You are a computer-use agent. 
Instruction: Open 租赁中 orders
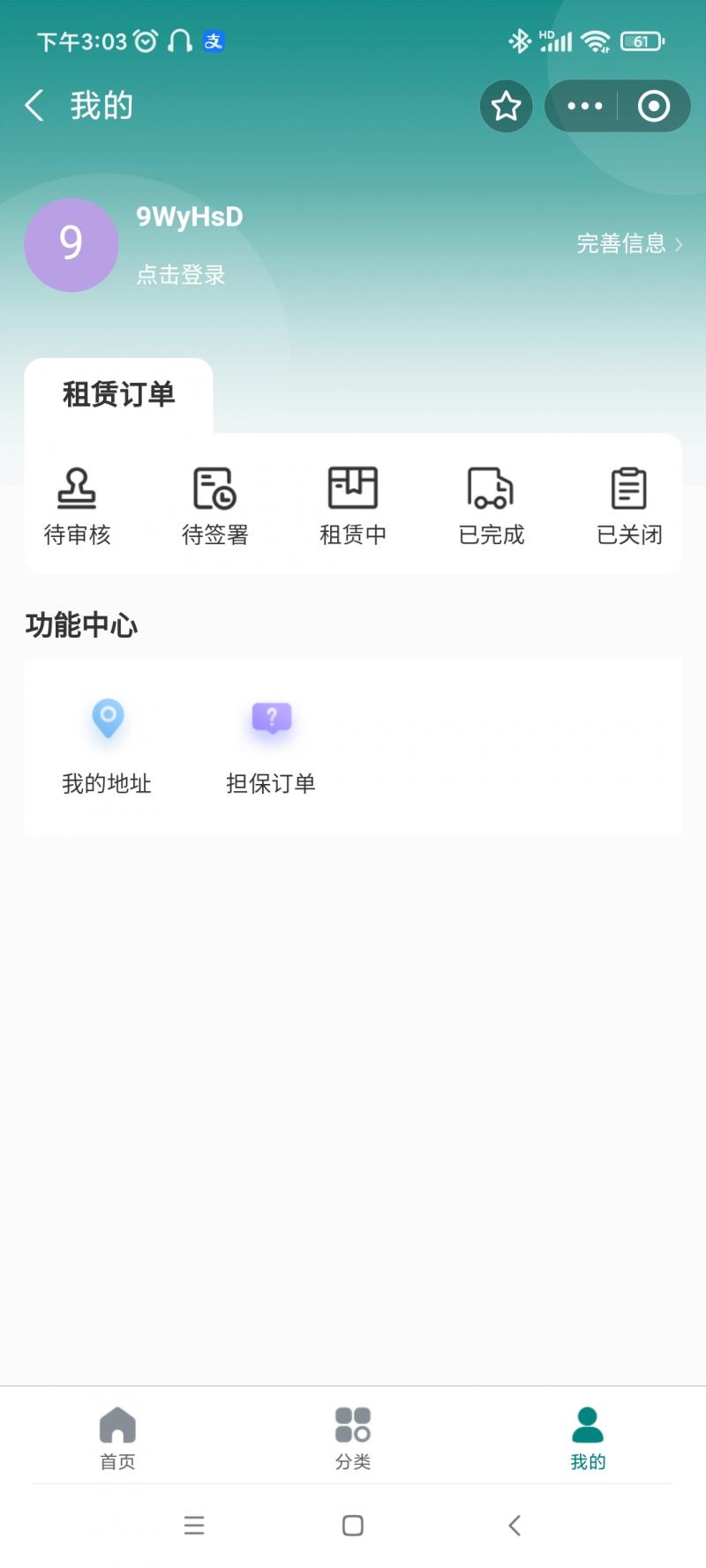[x=353, y=506]
